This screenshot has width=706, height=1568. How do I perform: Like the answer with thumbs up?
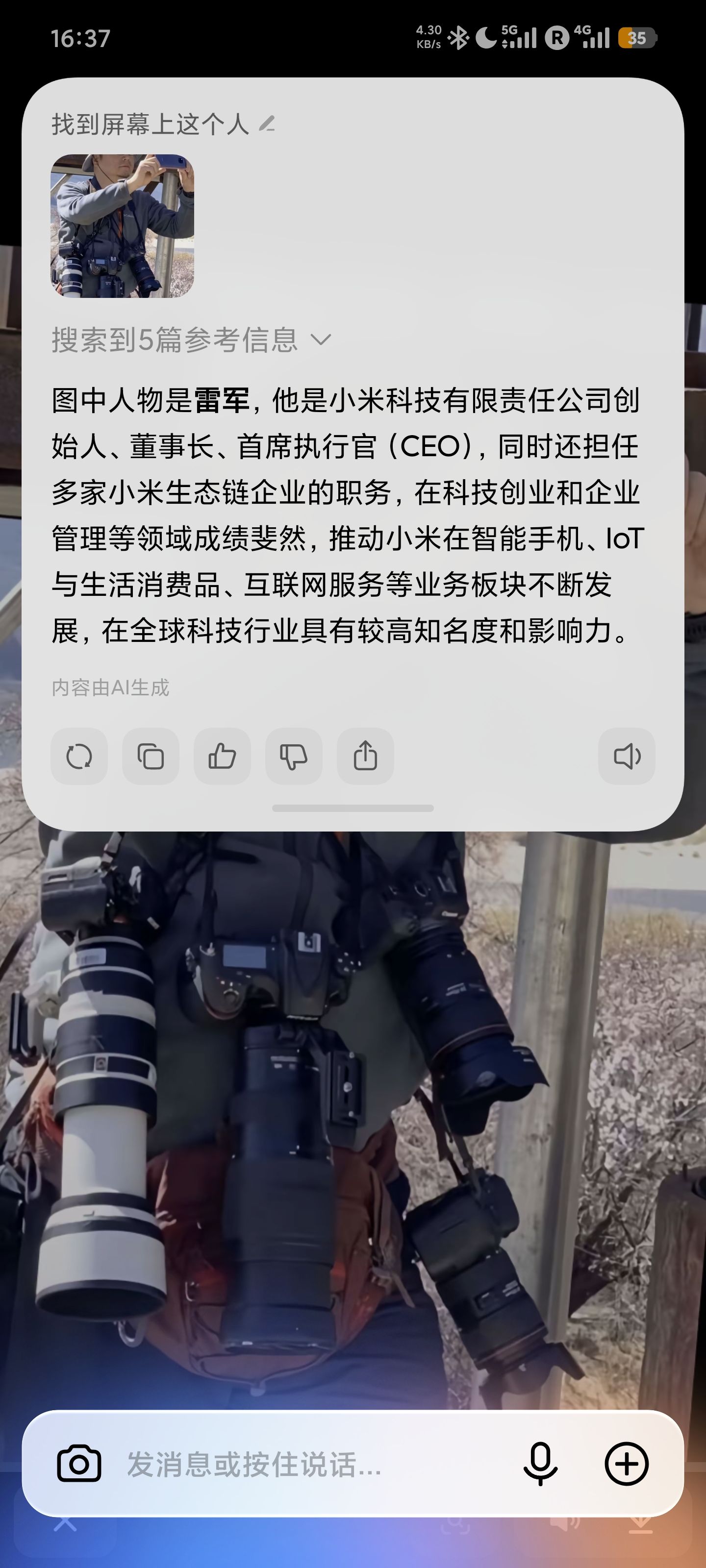(222, 757)
